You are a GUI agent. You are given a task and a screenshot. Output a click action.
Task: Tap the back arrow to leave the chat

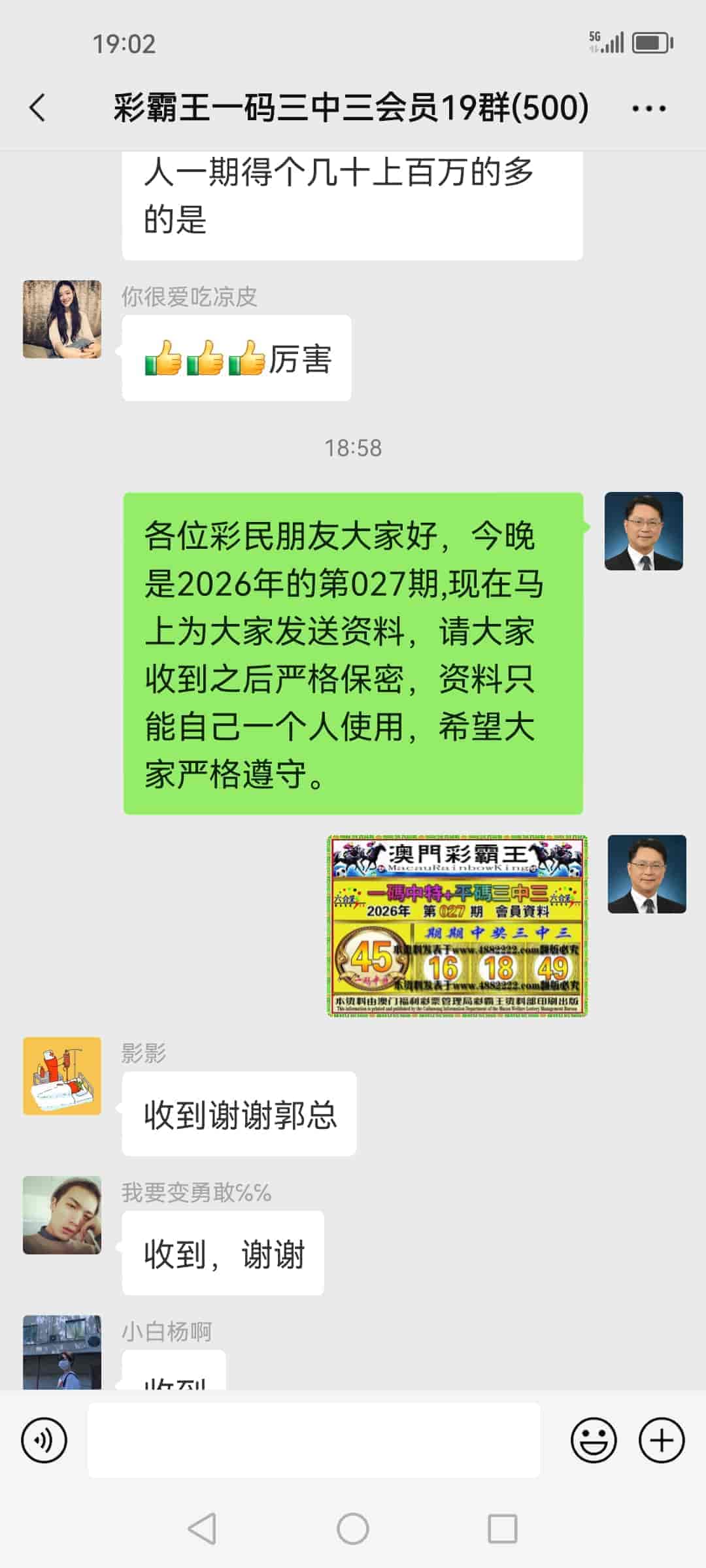click(37, 108)
